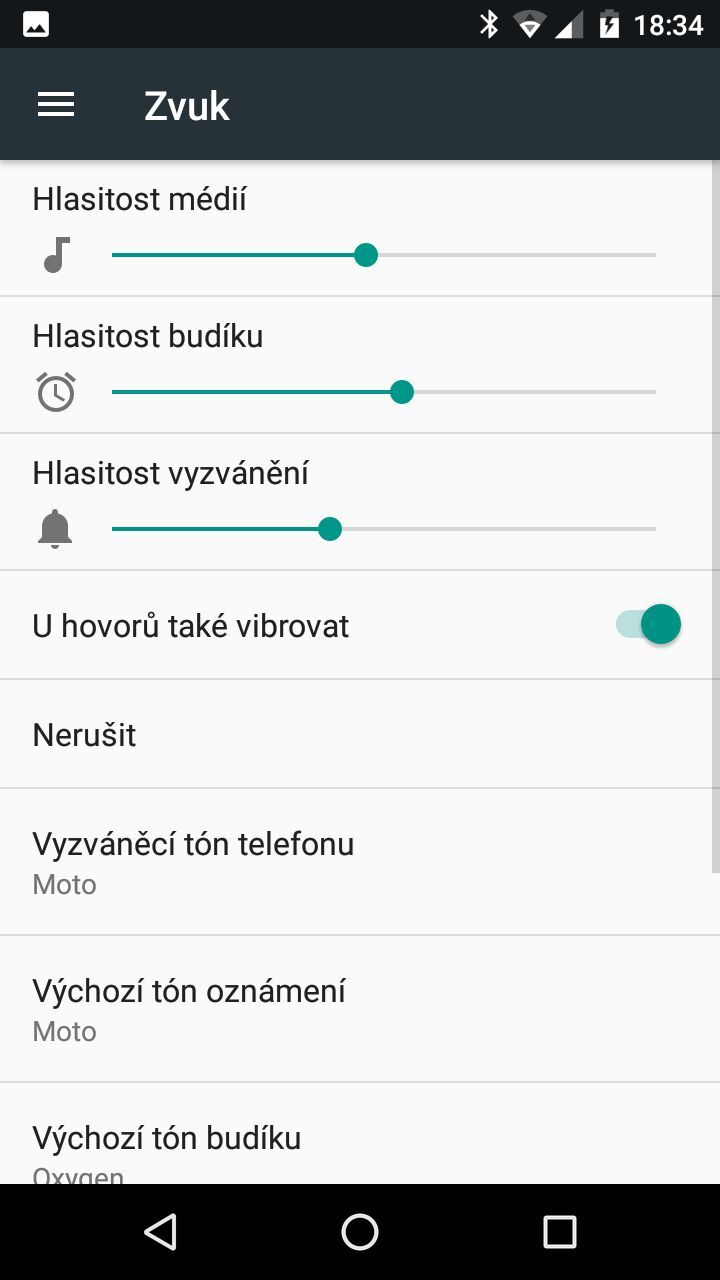Open the screenshot notification icon
Viewport: 720px width, 1280px height.
tap(33, 21)
